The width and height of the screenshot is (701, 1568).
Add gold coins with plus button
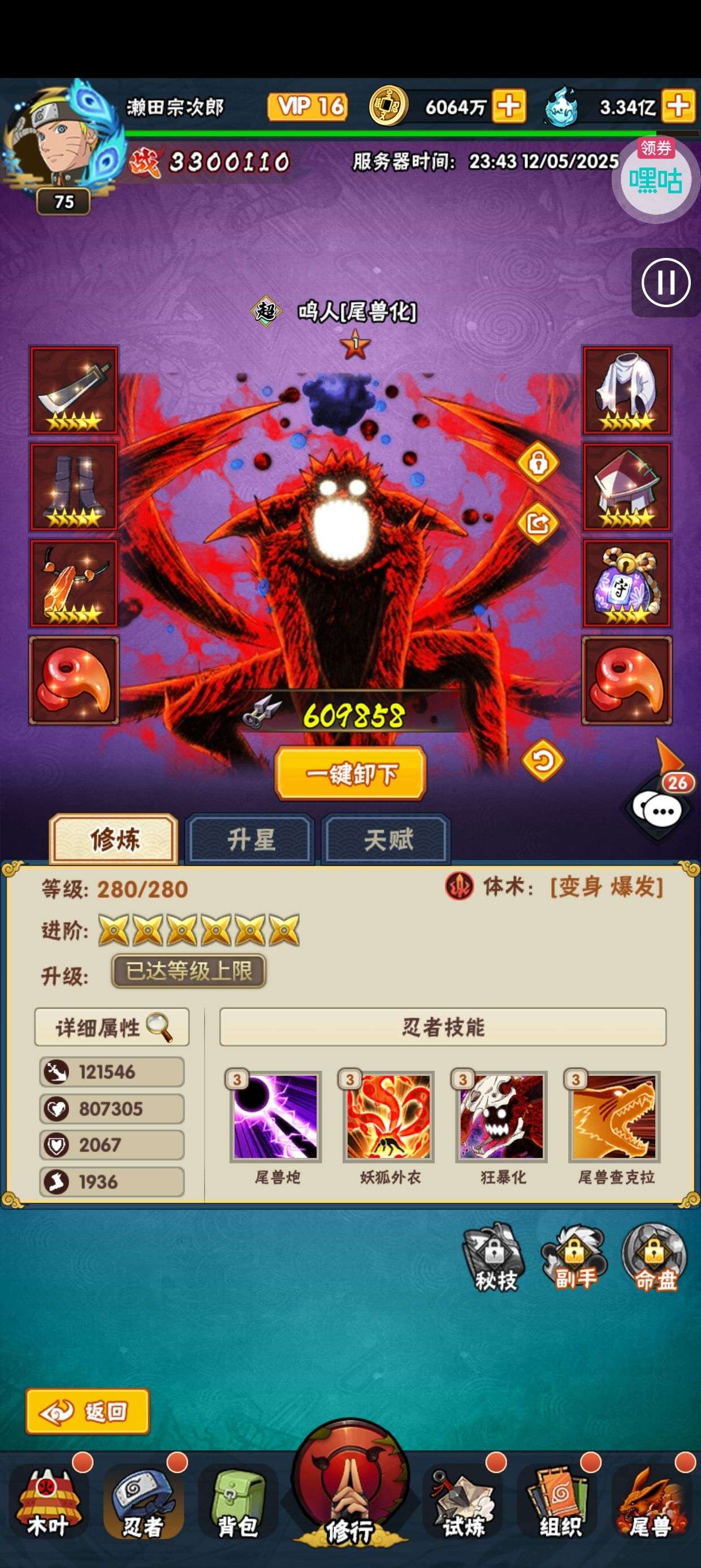(x=509, y=106)
